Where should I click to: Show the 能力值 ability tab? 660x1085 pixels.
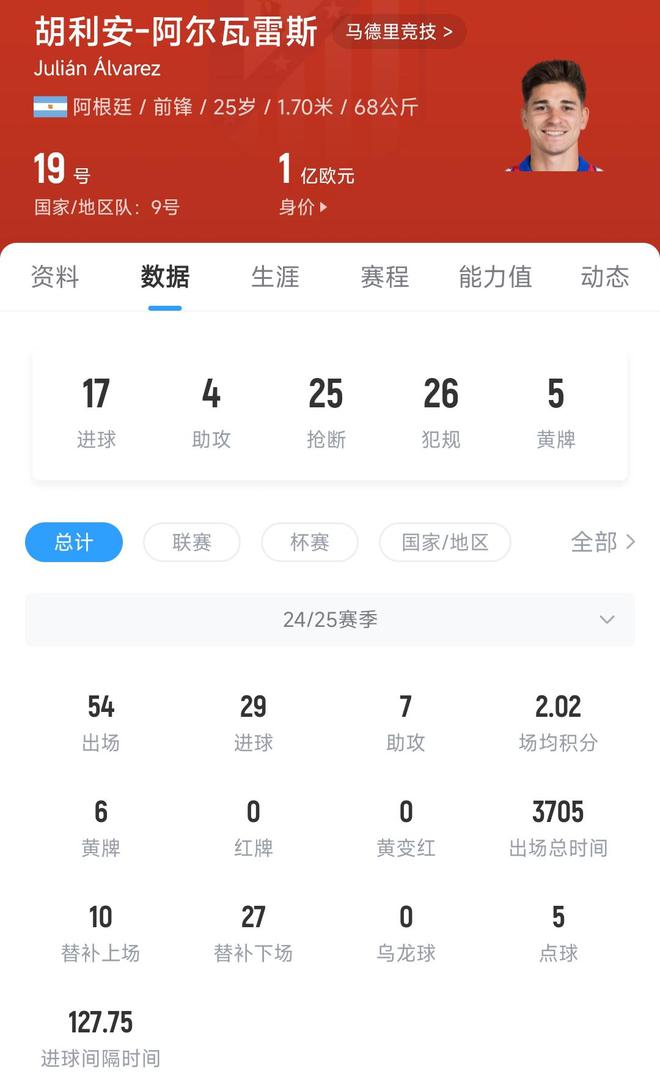pos(495,277)
